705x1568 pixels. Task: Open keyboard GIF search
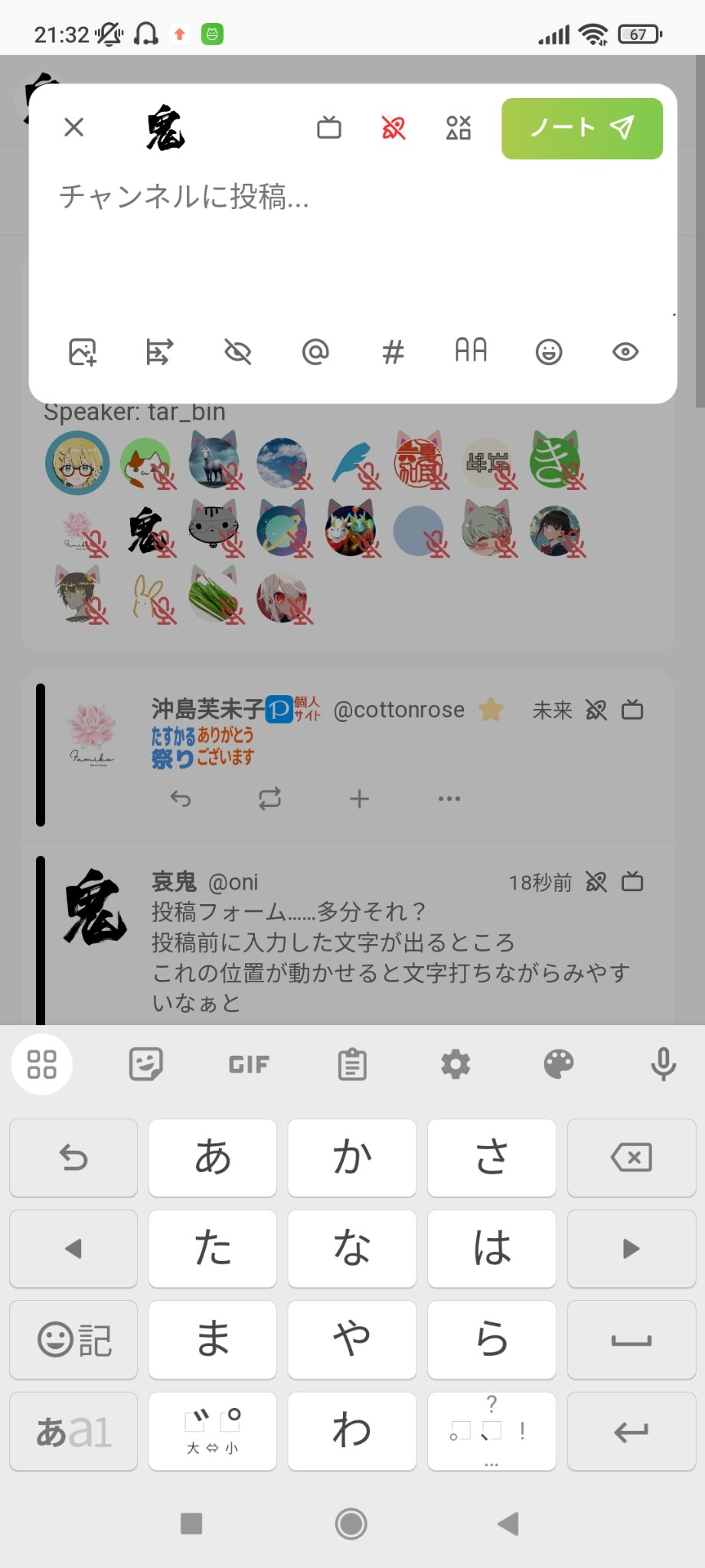click(249, 1064)
